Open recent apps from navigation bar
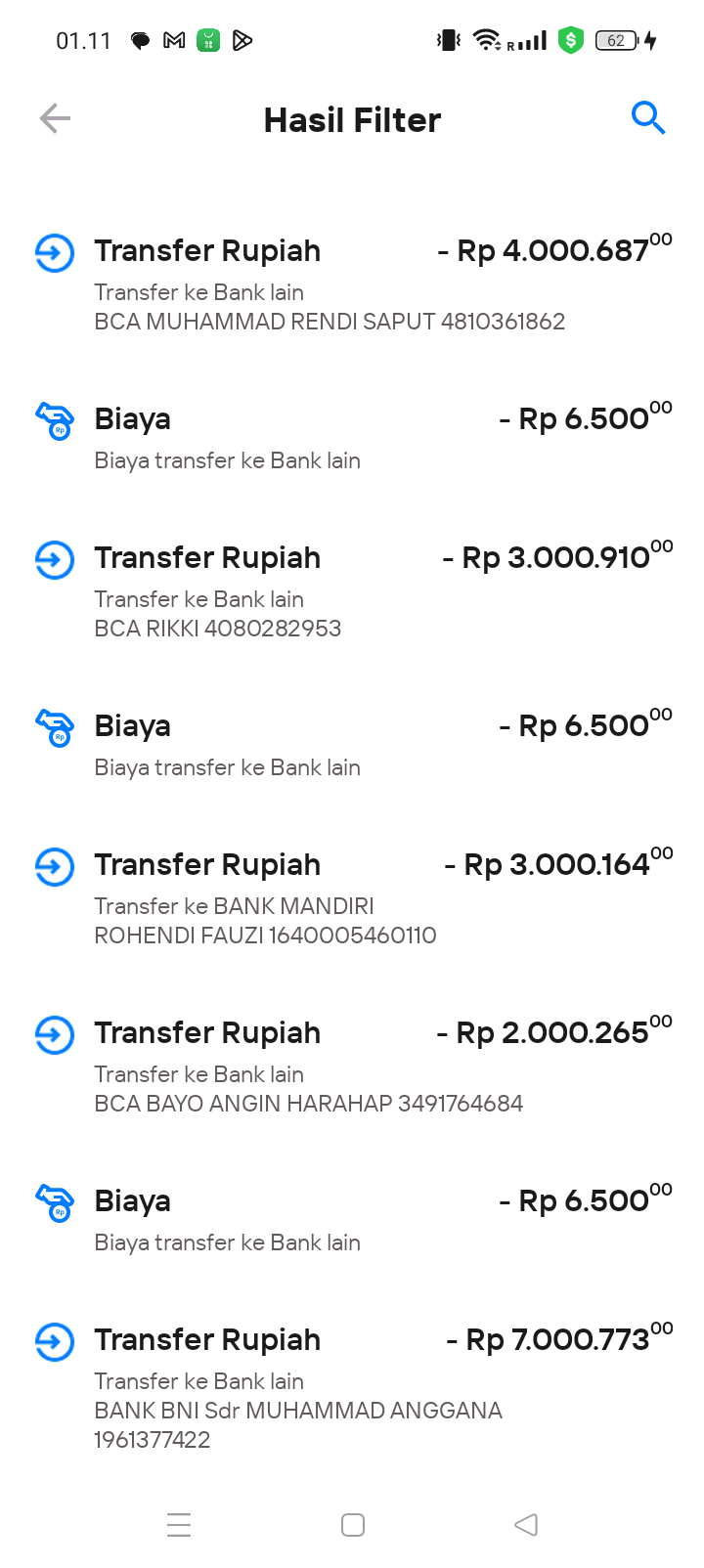Screen dimensions: 704x1568 179,1525
